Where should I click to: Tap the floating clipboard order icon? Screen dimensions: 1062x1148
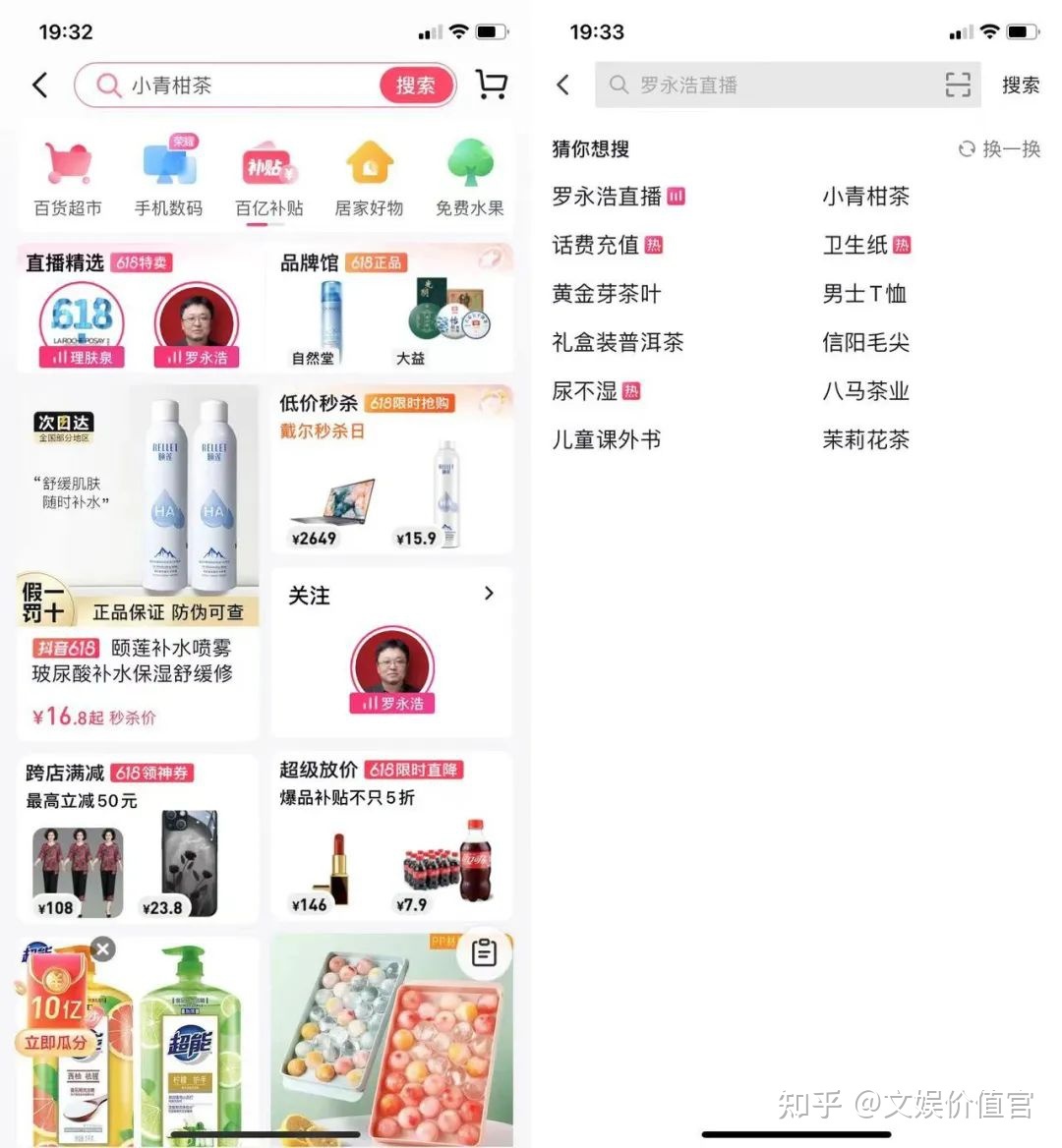pyautogui.click(x=484, y=952)
